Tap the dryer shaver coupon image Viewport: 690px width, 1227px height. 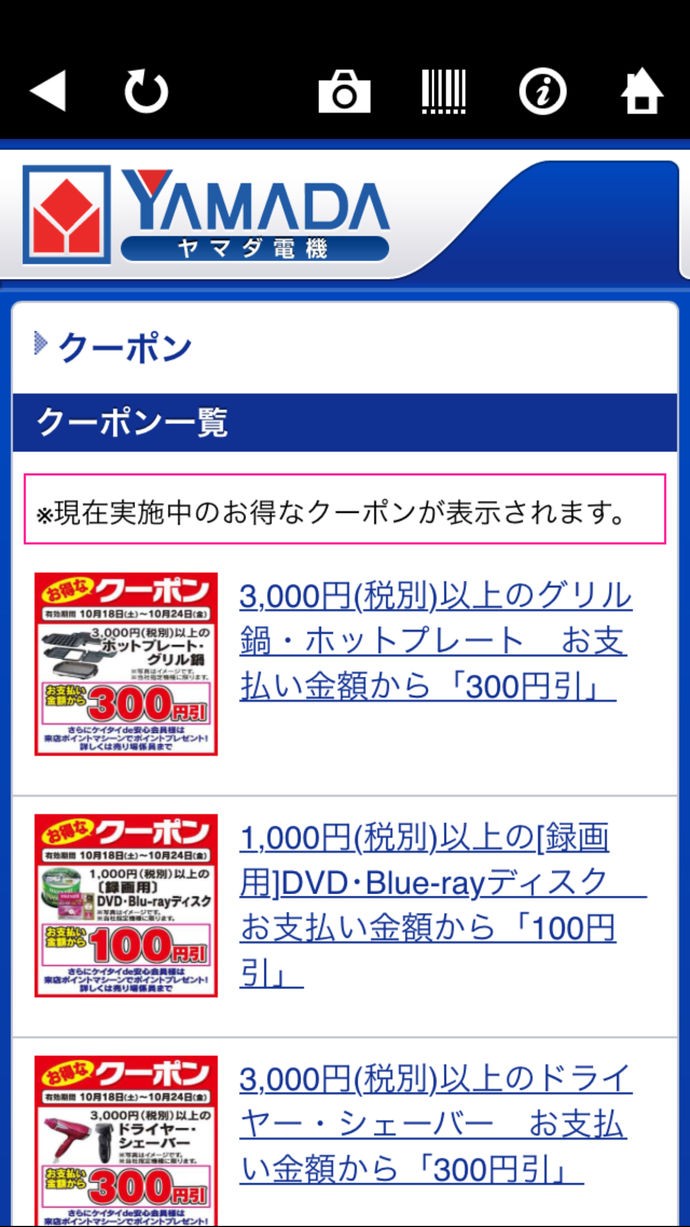[126, 1140]
